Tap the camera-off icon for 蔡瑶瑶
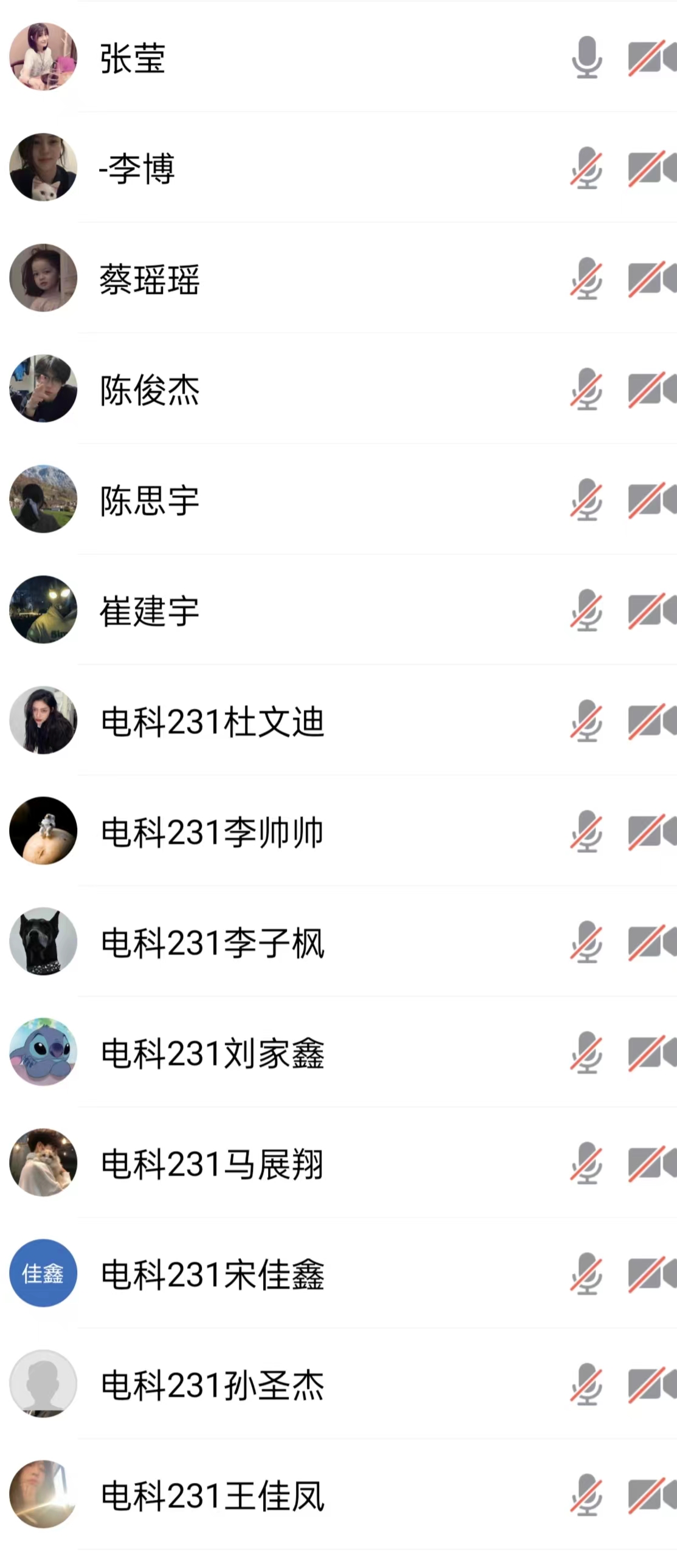Viewport: 677px width, 1568px height. point(651,279)
